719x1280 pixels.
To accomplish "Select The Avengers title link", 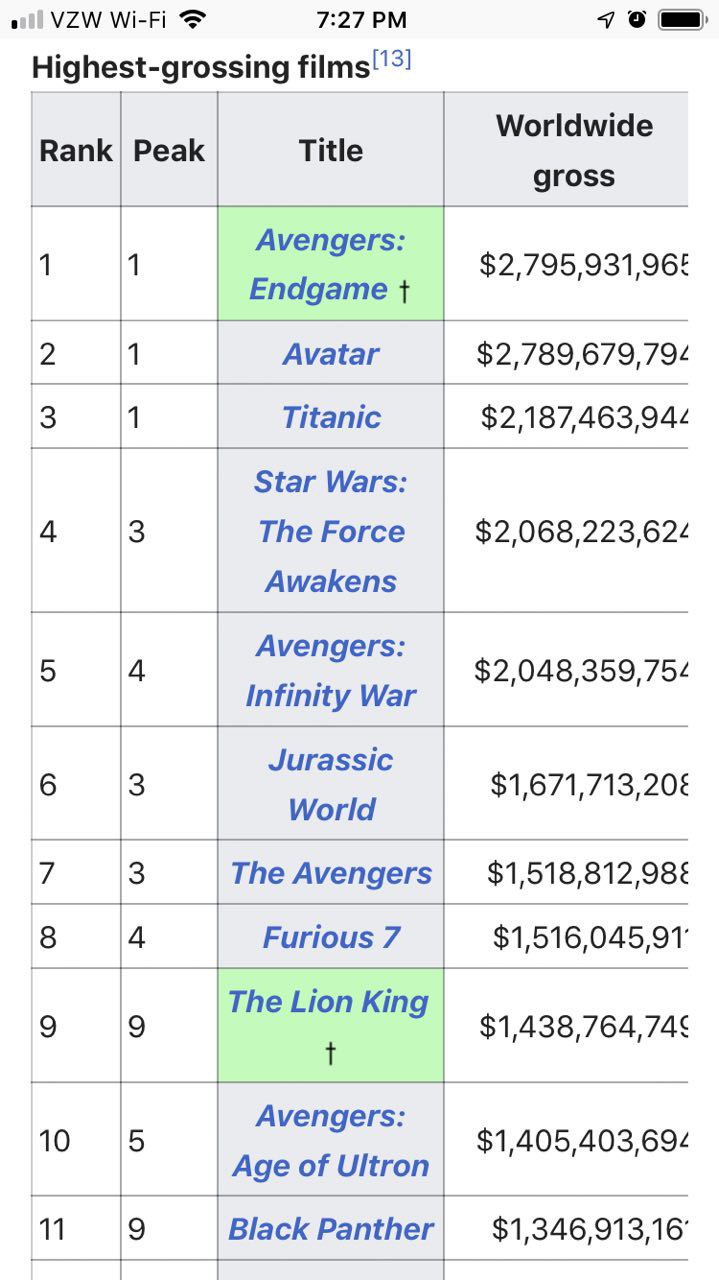I will click(331, 873).
